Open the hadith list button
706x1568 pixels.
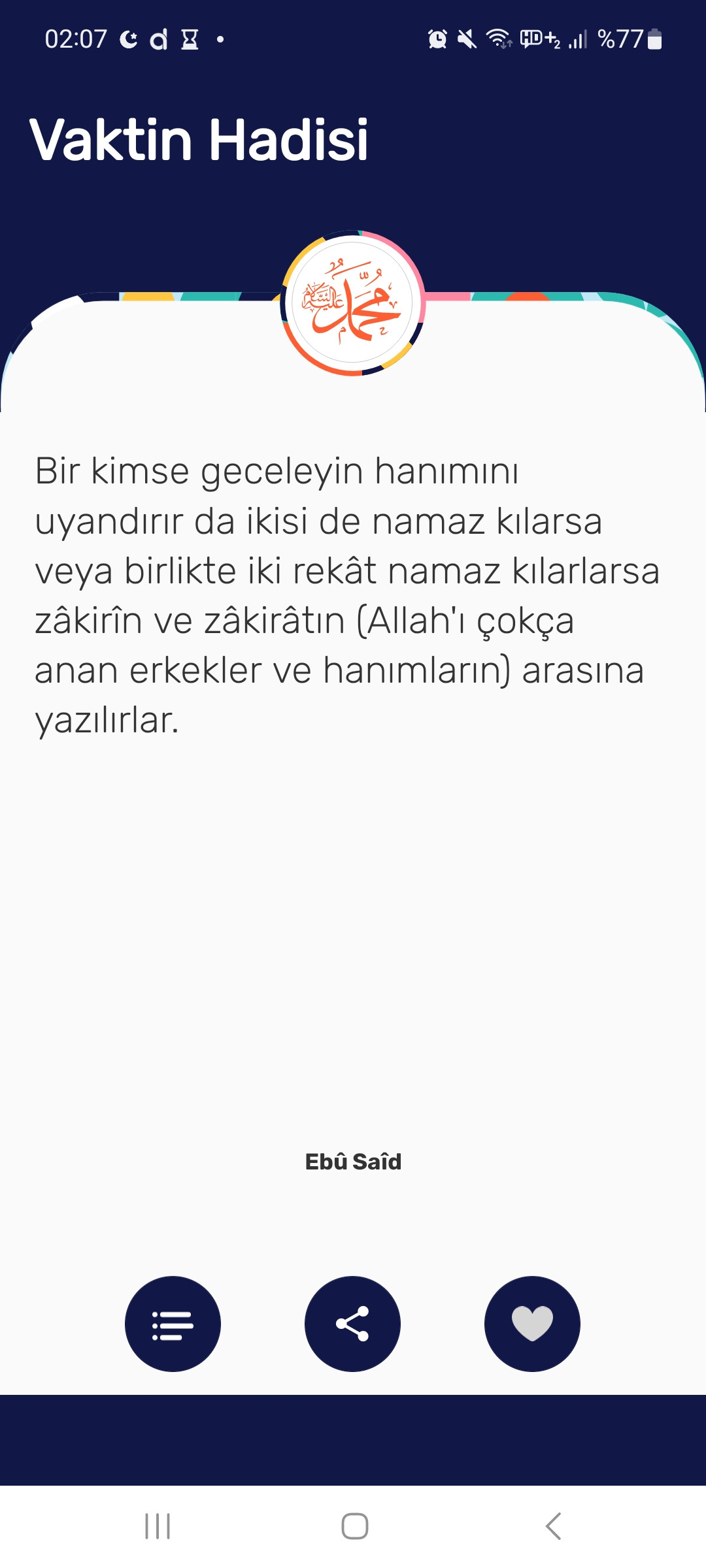pos(173,1324)
